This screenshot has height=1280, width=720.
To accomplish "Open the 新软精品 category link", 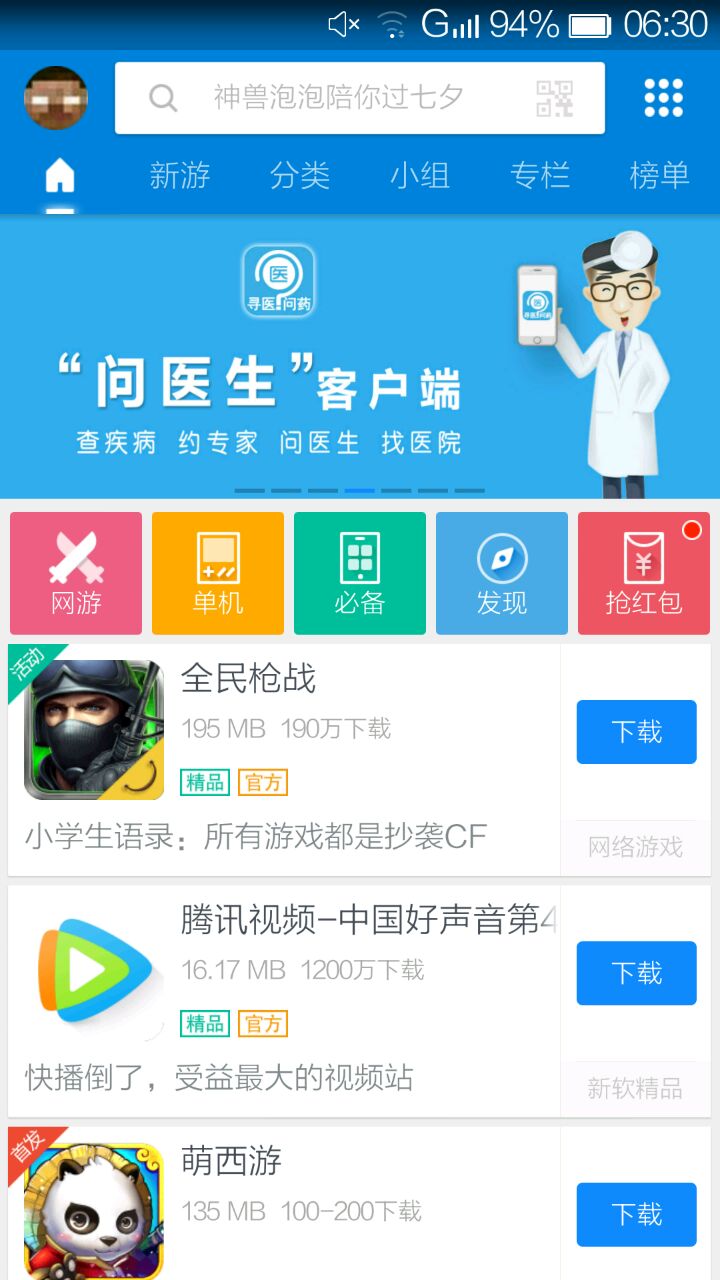I will pyautogui.click(x=636, y=1089).
